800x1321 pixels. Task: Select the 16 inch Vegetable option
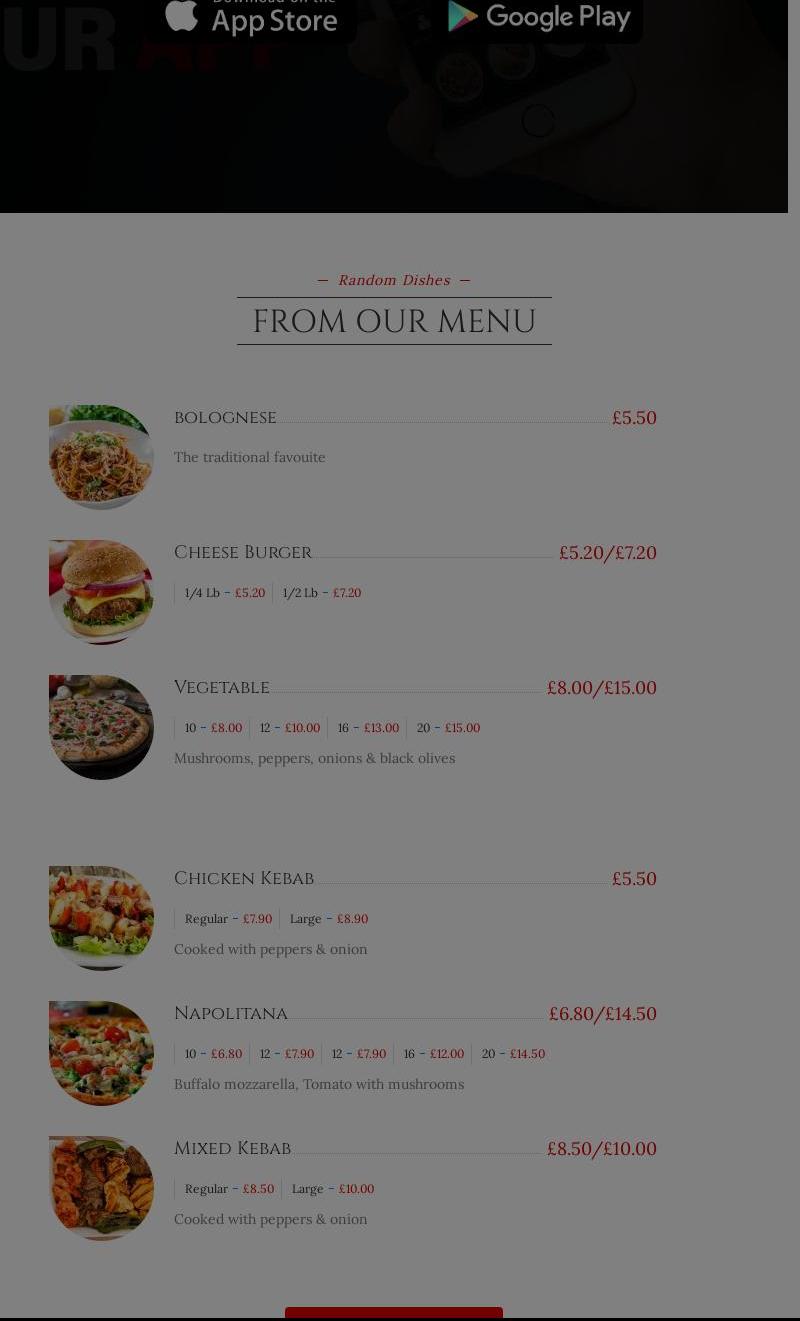coord(368,728)
